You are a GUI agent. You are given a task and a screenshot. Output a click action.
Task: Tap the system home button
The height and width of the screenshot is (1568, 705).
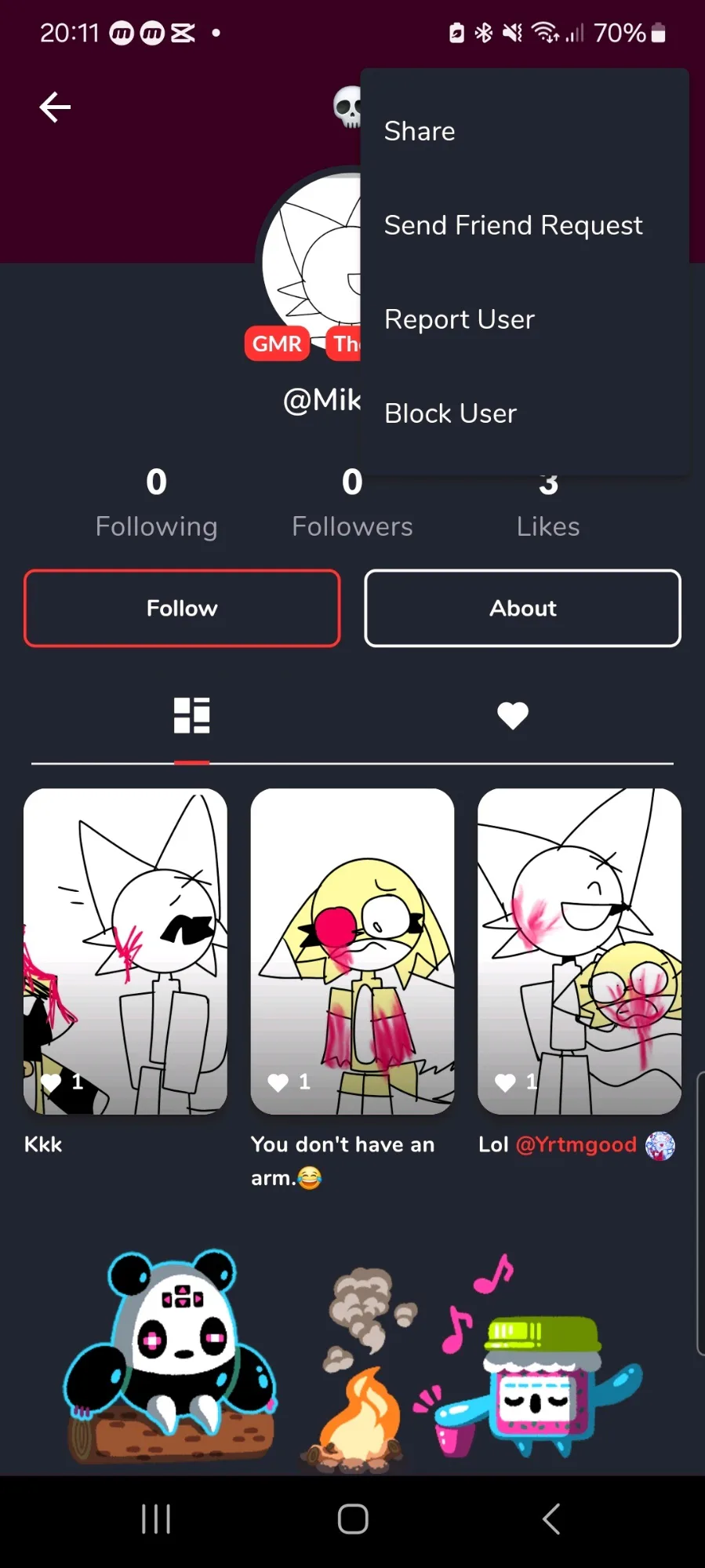pyautogui.click(x=352, y=1519)
